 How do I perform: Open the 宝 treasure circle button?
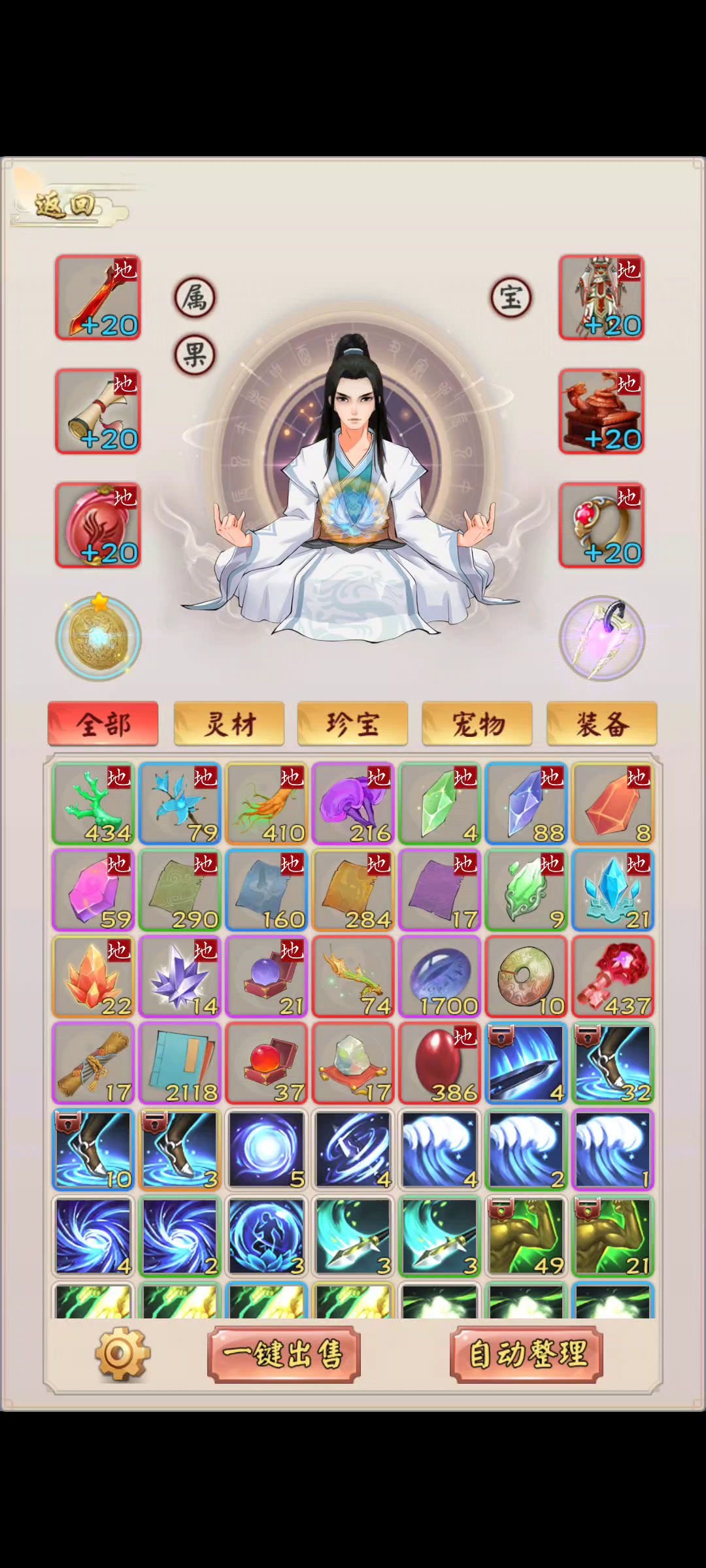511,298
